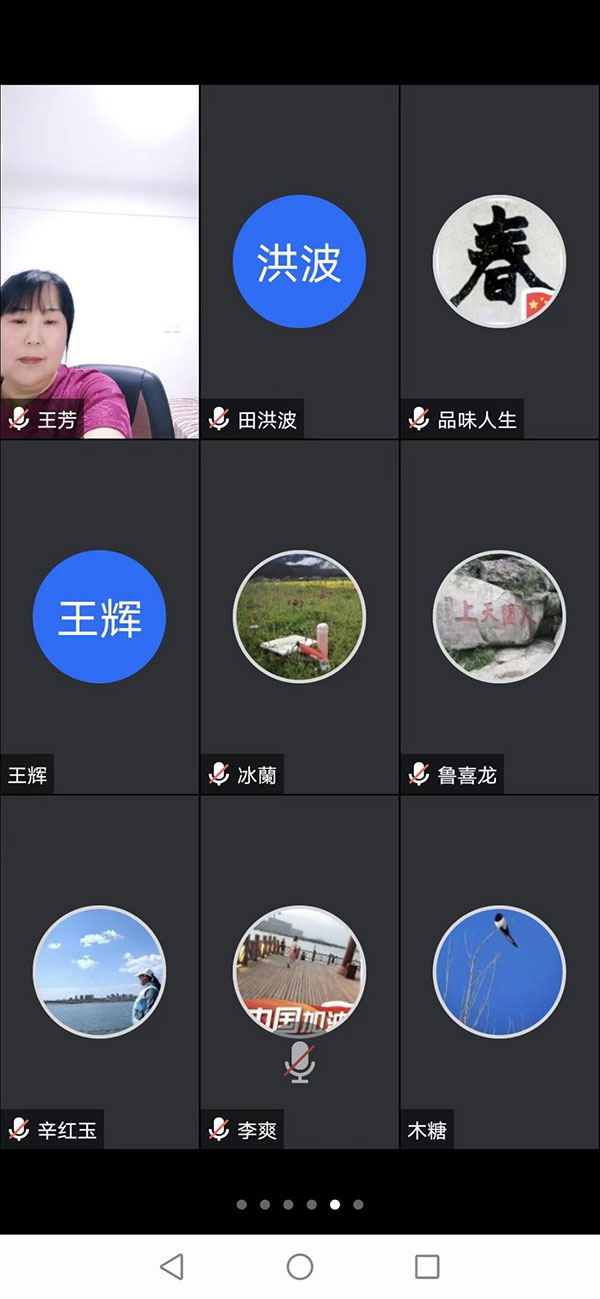600x1299 pixels.
Task: Tap the page indicator dots
Action: 299,1205
